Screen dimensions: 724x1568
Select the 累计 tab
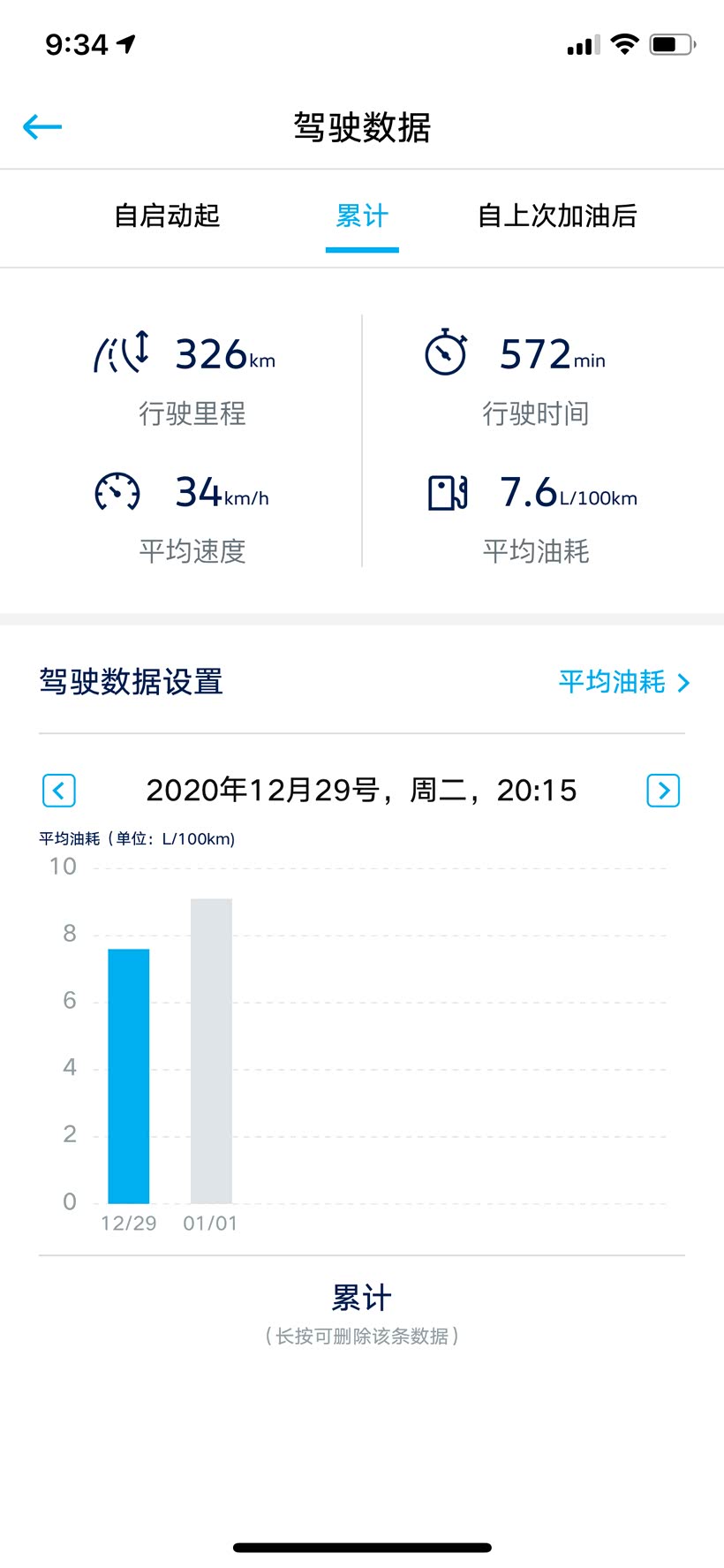pos(362,216)
